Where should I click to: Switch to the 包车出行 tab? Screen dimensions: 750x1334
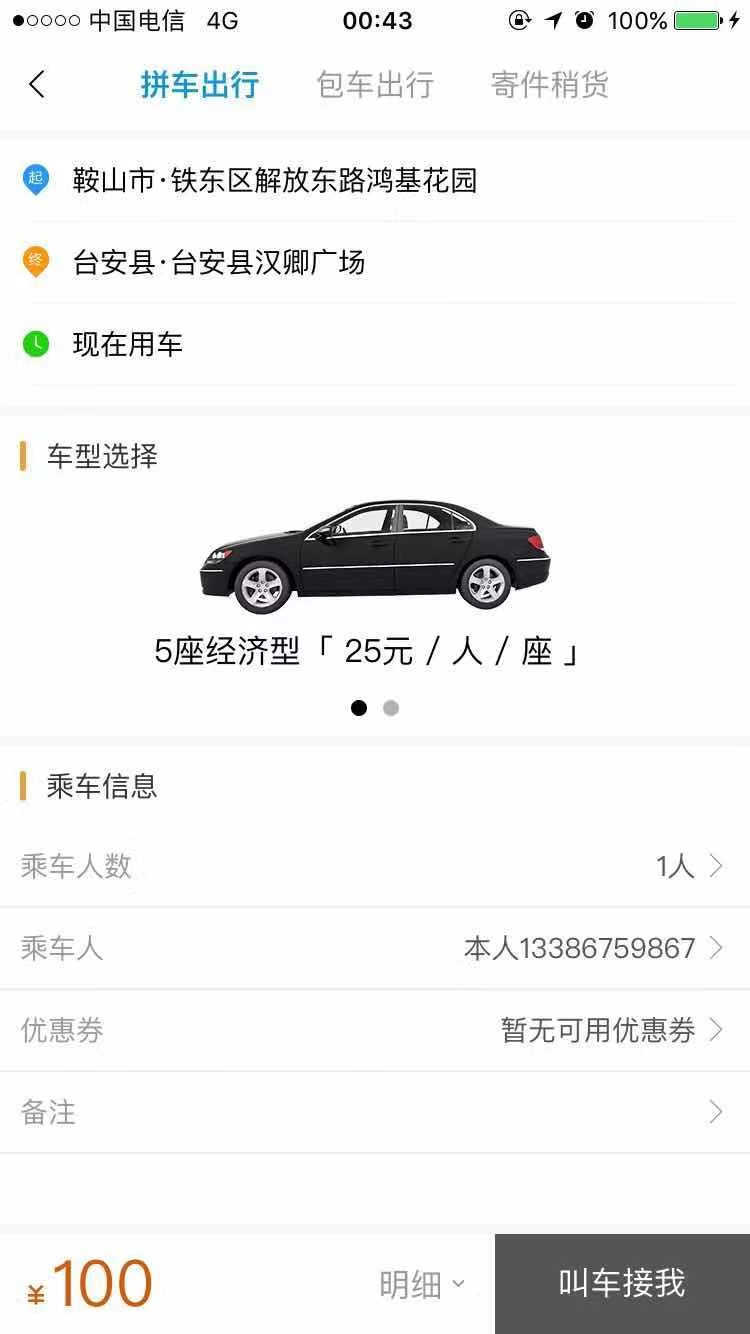(x=375, y=85)
